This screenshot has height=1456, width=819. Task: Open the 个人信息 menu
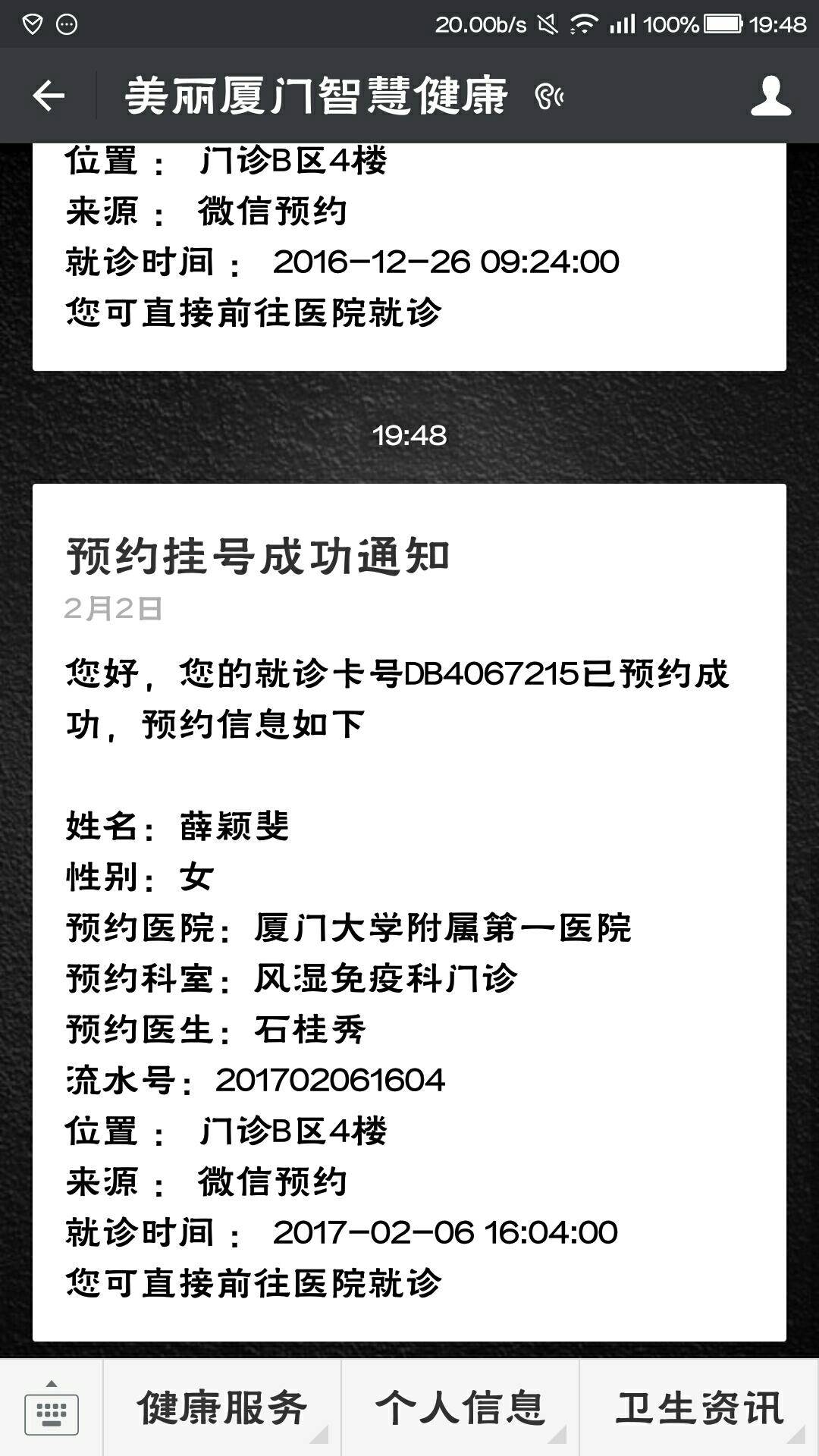pyautogui.click(x=460, y=1409)
